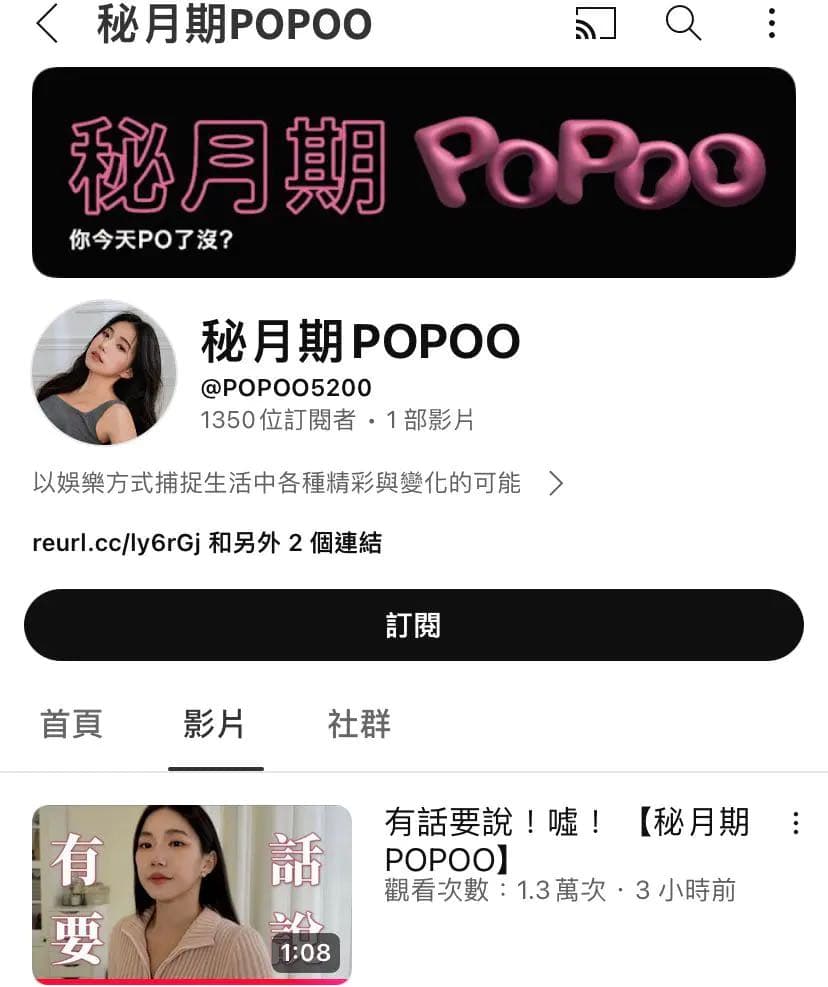Switch to the 首頁 tab
Viewport: 828px width, 987px height.
click(71, 724)
